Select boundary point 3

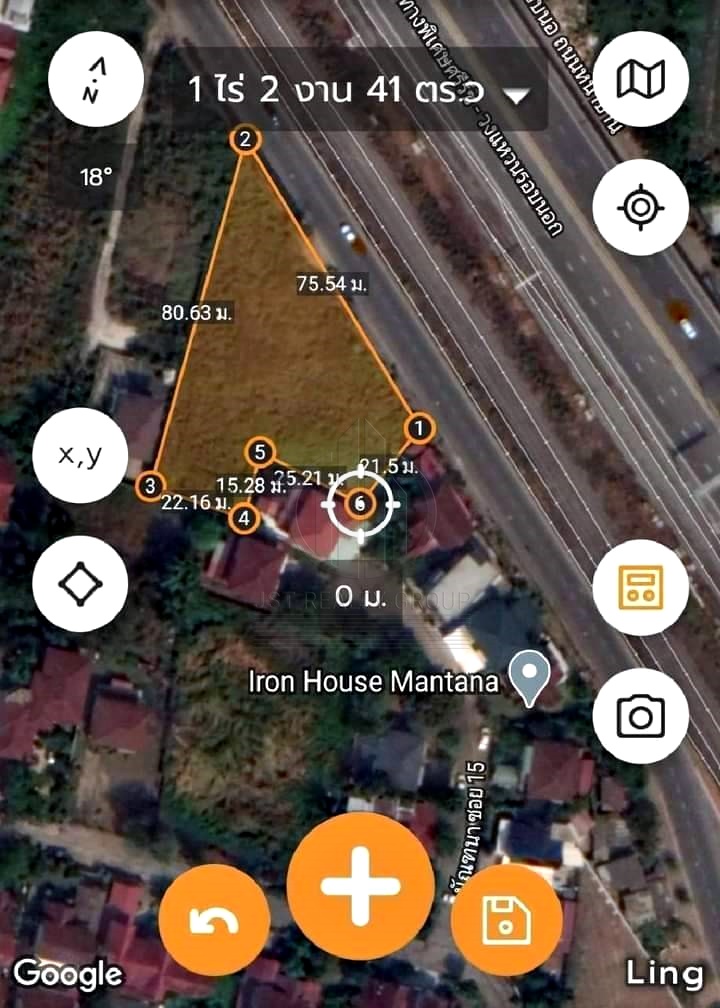150,486
